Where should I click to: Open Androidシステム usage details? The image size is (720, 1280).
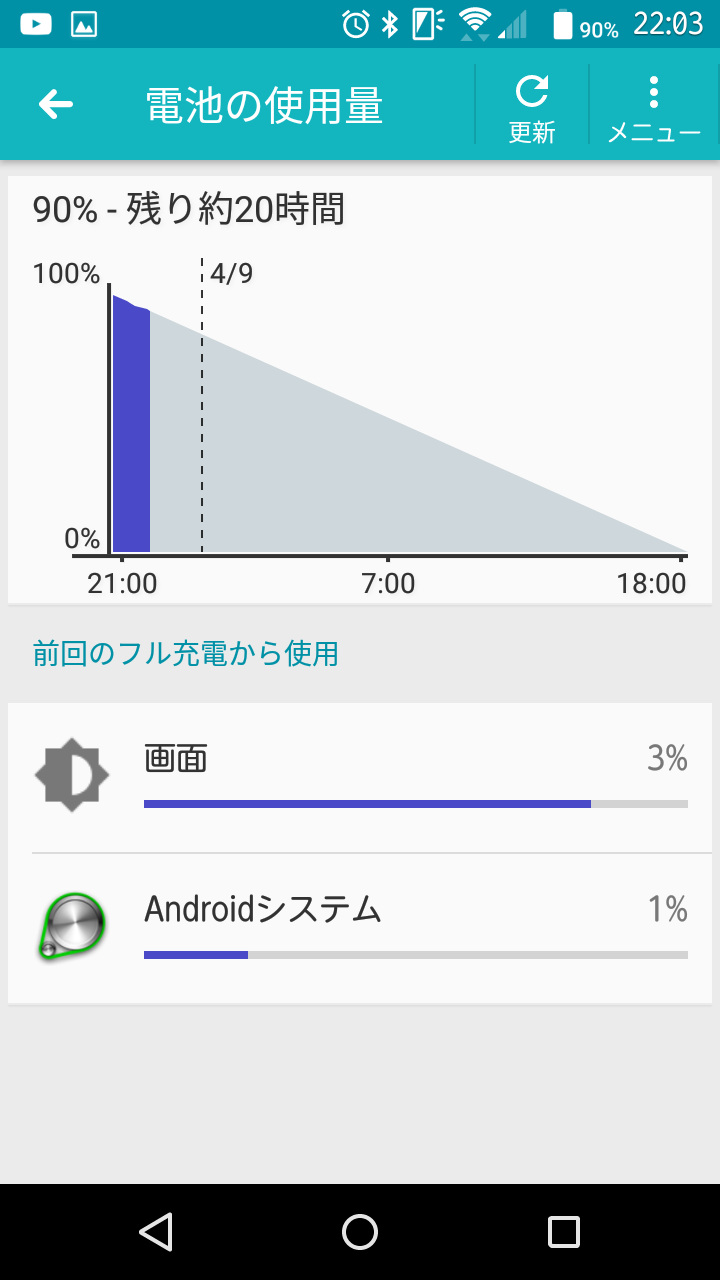click(360, 928)
